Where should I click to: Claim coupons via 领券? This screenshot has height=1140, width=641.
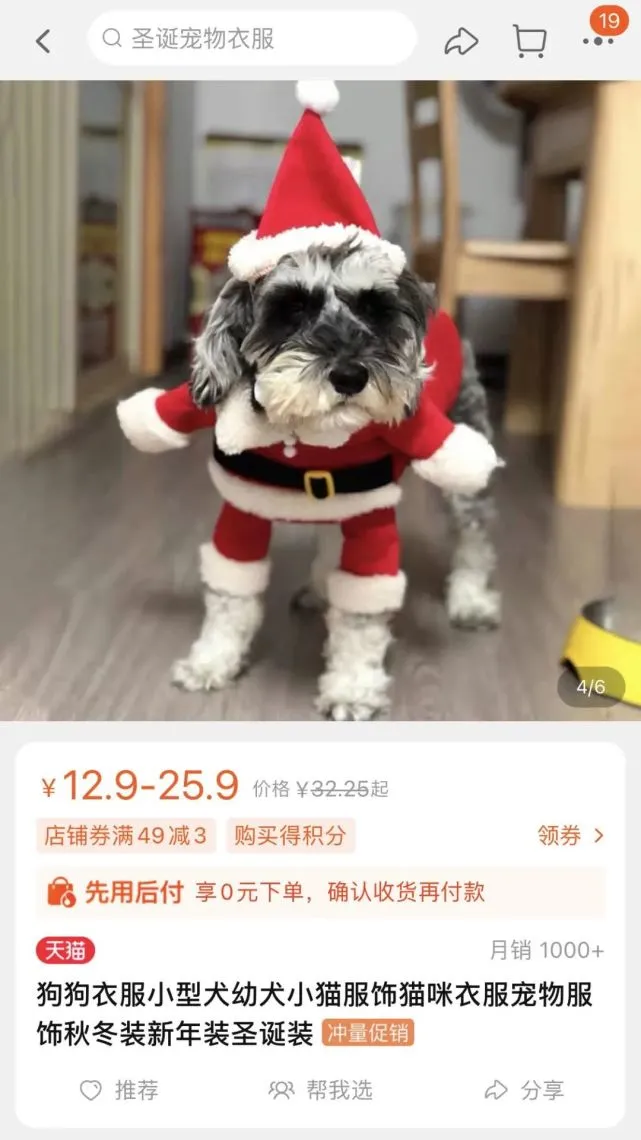pyautogui.click(x=571, y=836)
